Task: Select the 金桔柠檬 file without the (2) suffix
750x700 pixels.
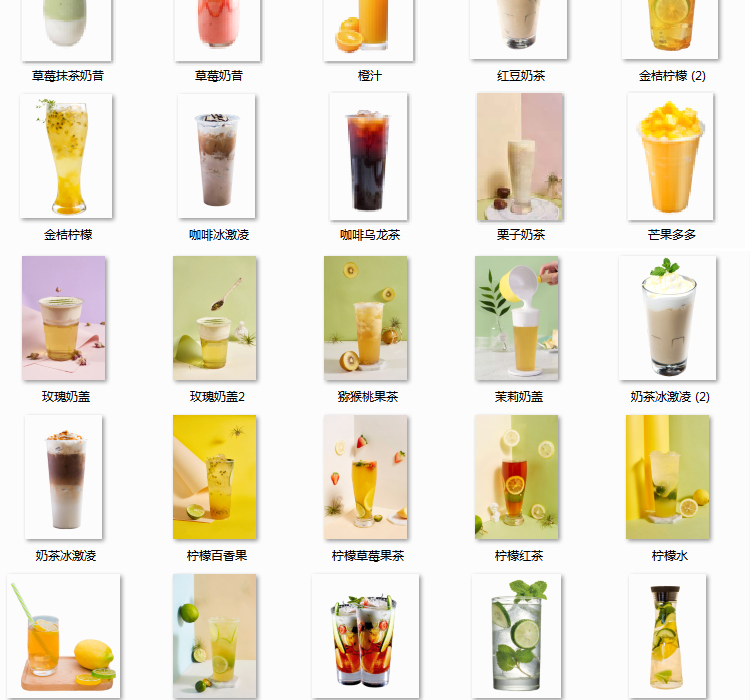Action: pos(66,155)
